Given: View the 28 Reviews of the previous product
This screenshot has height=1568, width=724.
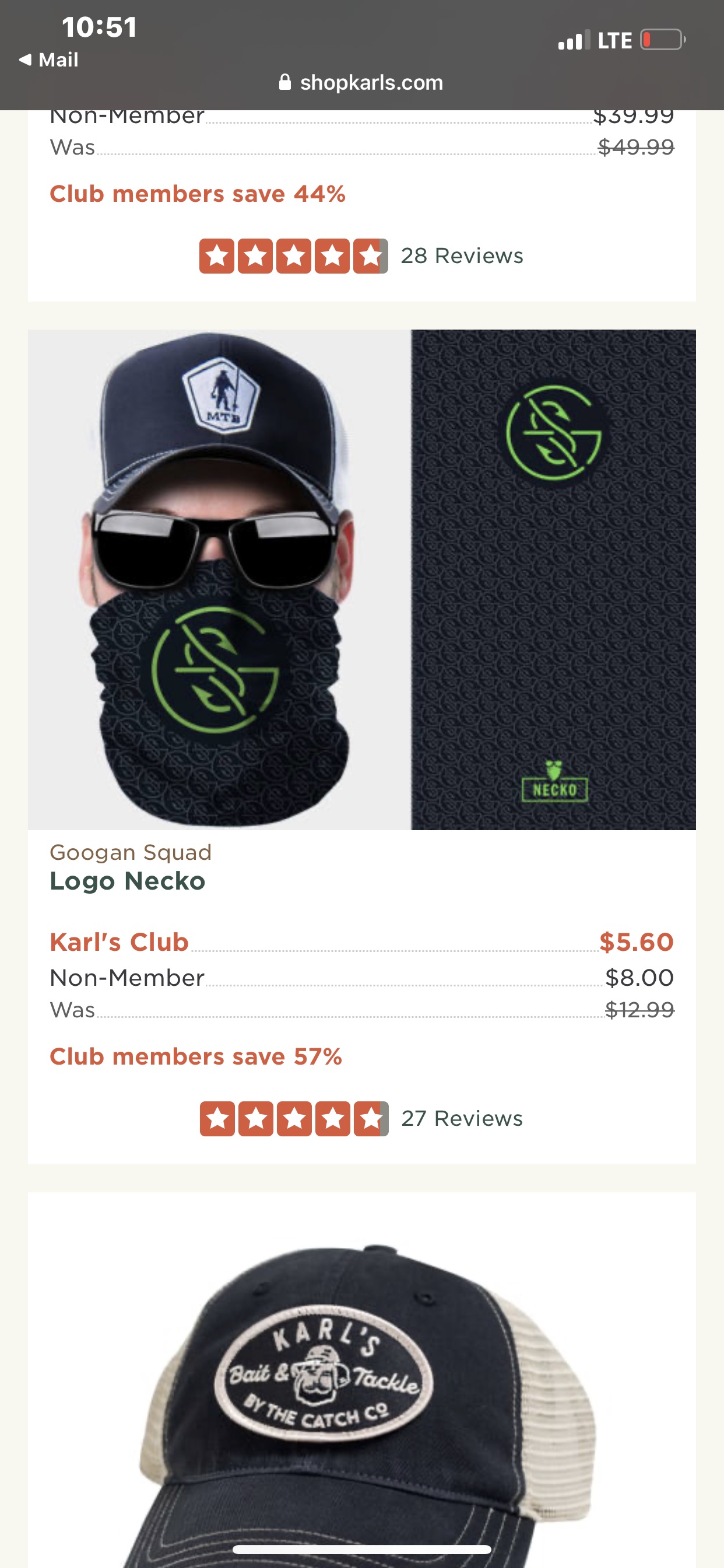Looking at the screenshot, I should 461,256.
